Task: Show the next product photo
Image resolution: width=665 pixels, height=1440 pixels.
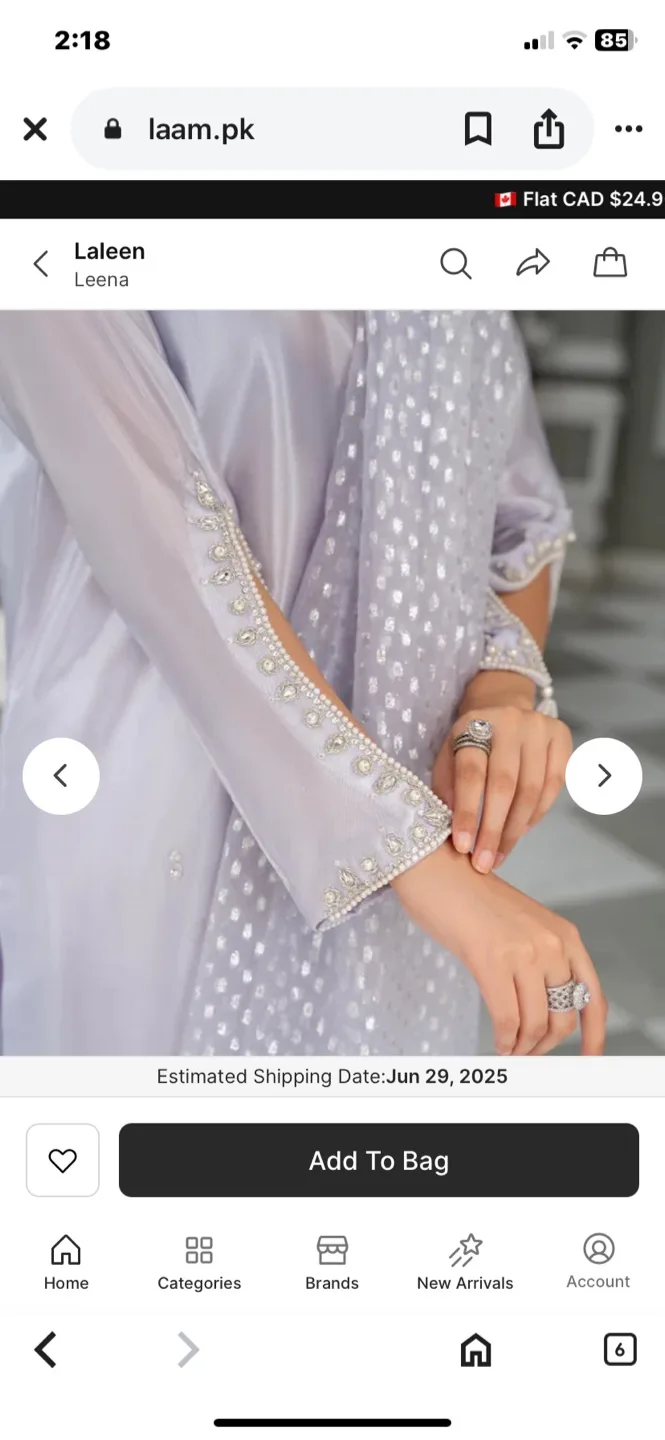Action: point(603,776)
